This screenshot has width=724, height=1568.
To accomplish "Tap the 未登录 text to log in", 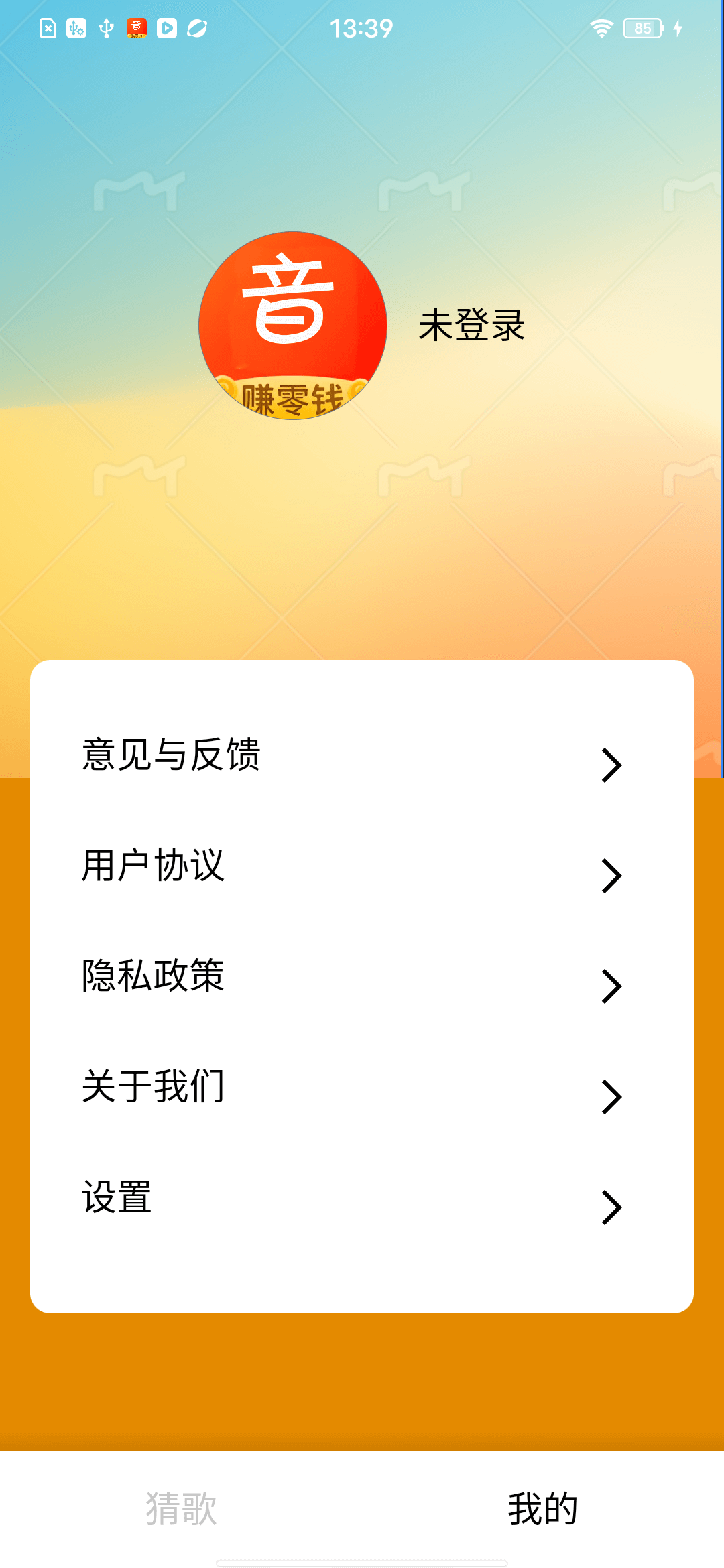I will 471,326.
